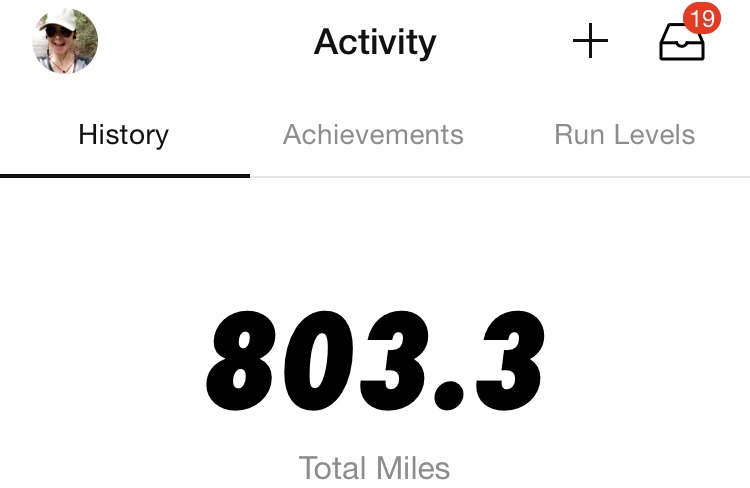750x488 pixels.
Task: Open the profile avatar photo
Action: pyautogui.click(x=65, y=42)
